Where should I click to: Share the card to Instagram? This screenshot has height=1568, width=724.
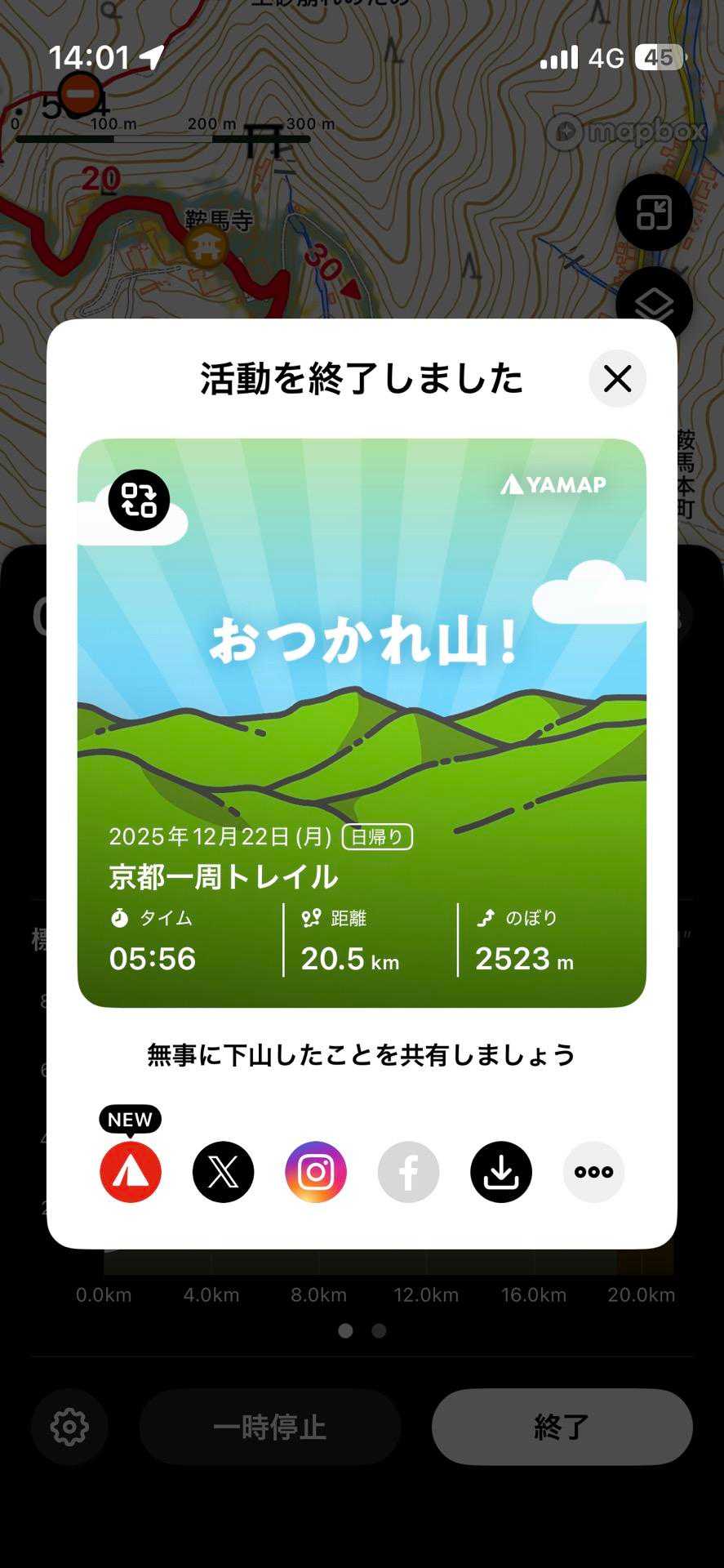pos(316,1172)
